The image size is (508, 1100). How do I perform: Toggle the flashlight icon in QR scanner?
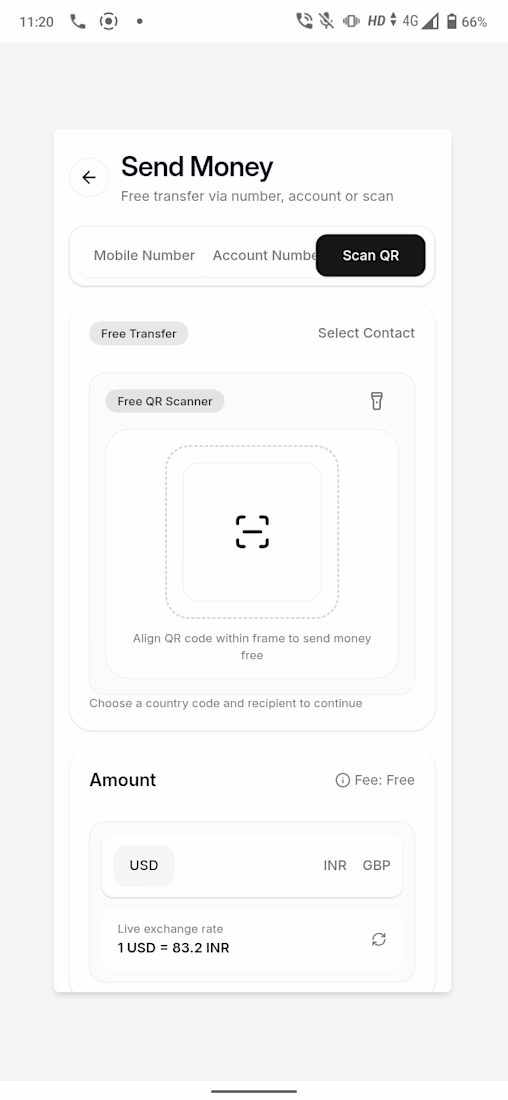(x=377, y=401)
